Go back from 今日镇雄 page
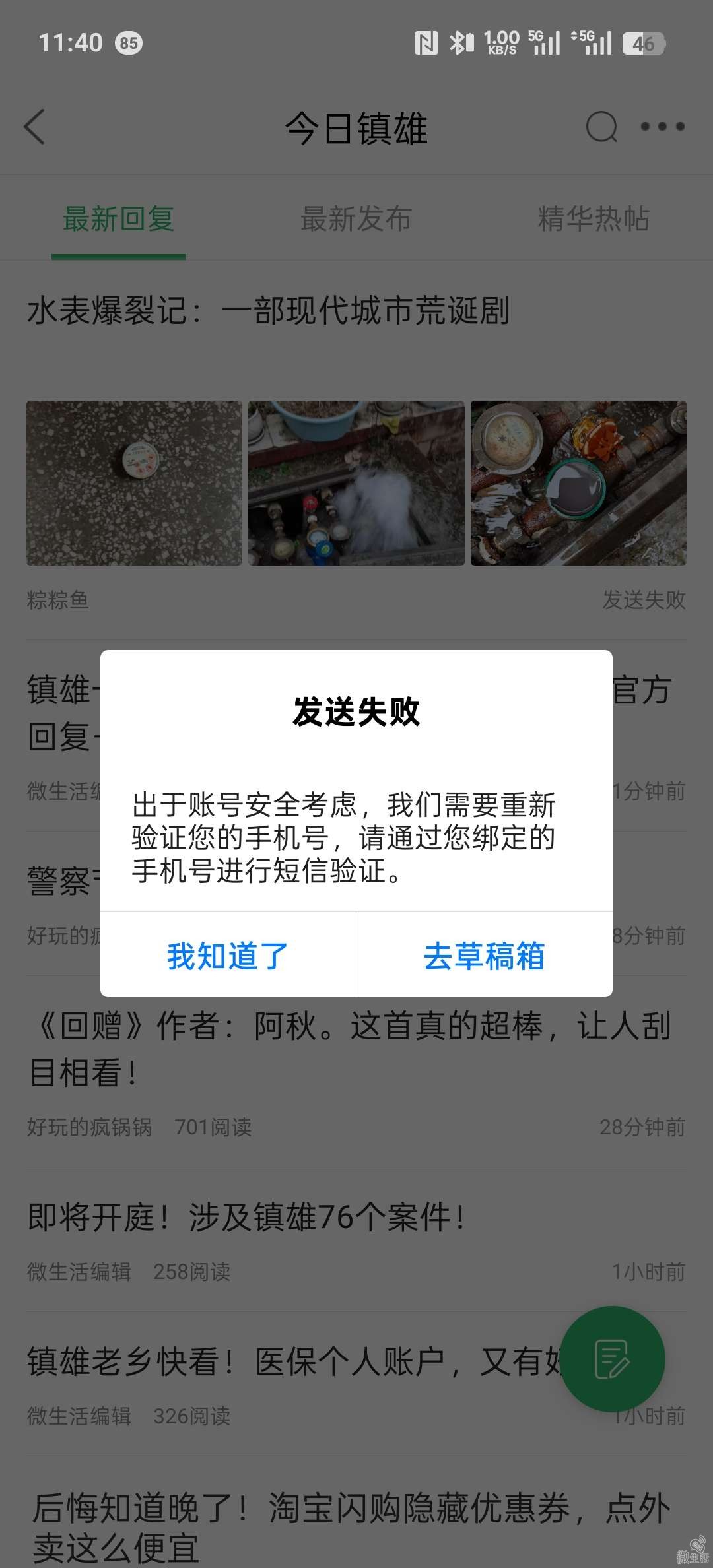This screenshot has width=713, height=1568. (34, 127)
